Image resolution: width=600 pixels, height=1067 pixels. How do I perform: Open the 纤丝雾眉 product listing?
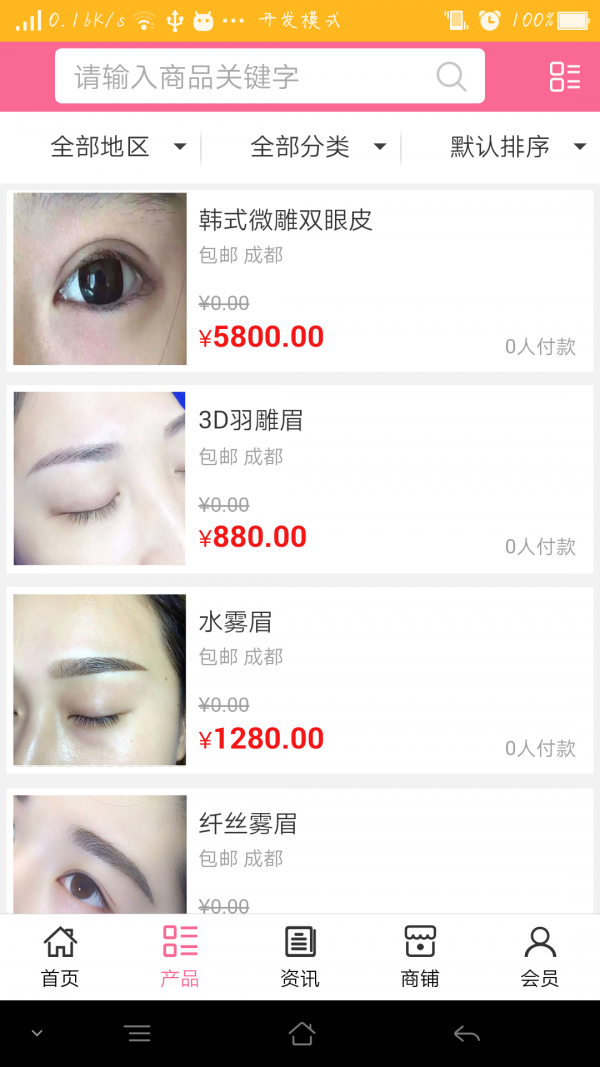click(x=300, y=852)
